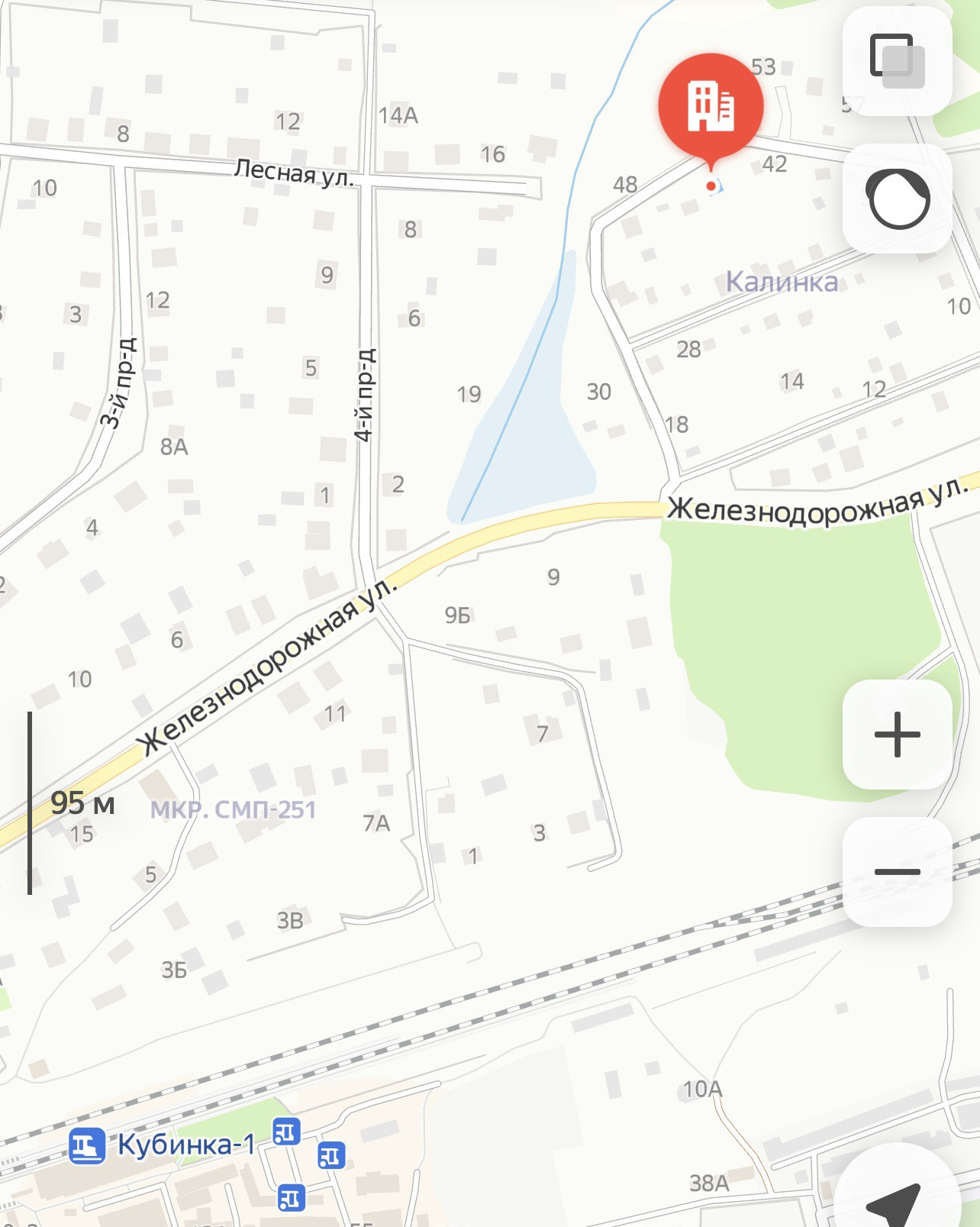Zoom in on the map

pos(897,735)
